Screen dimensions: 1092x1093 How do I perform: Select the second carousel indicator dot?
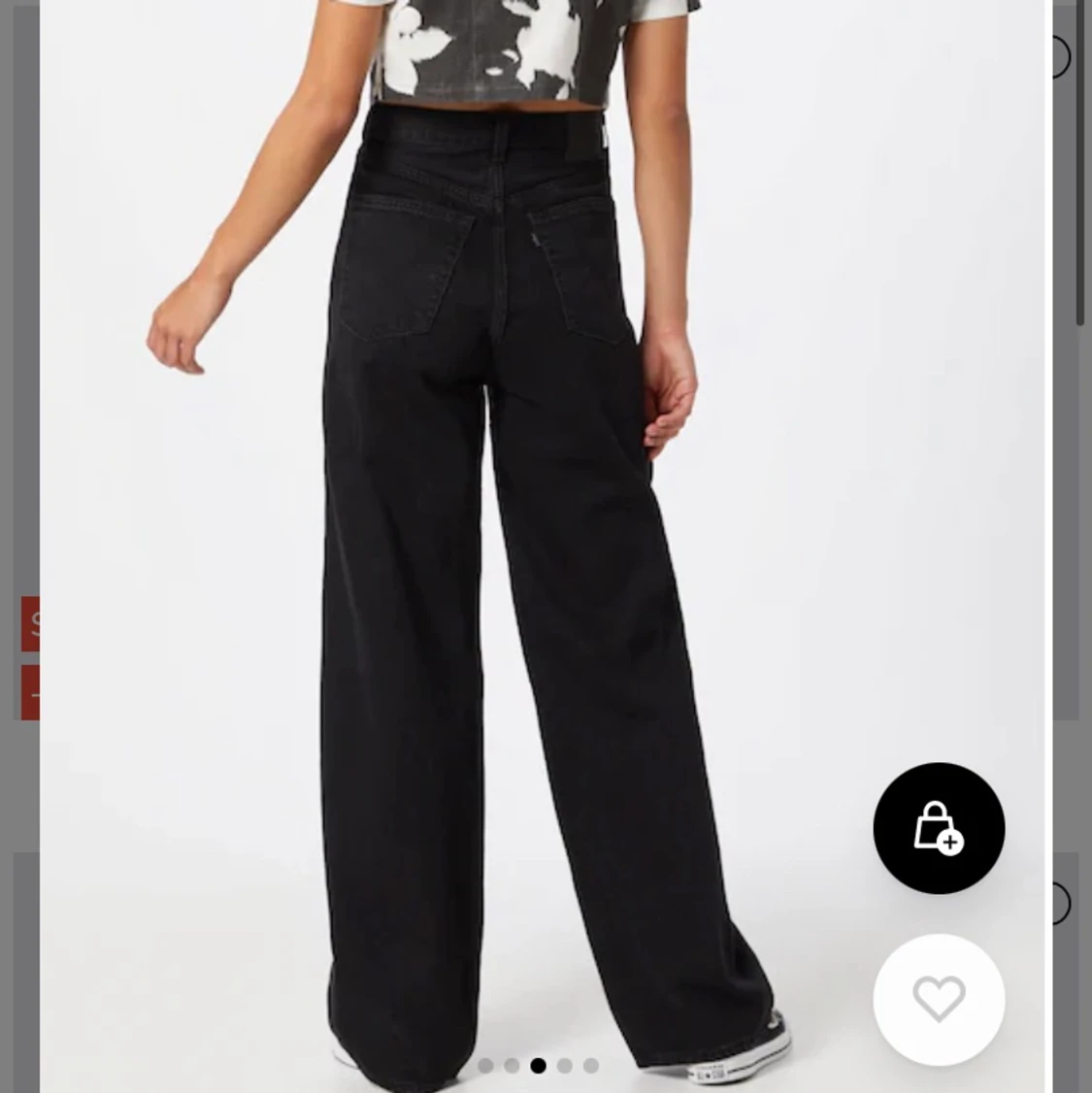click(512, 1065)
